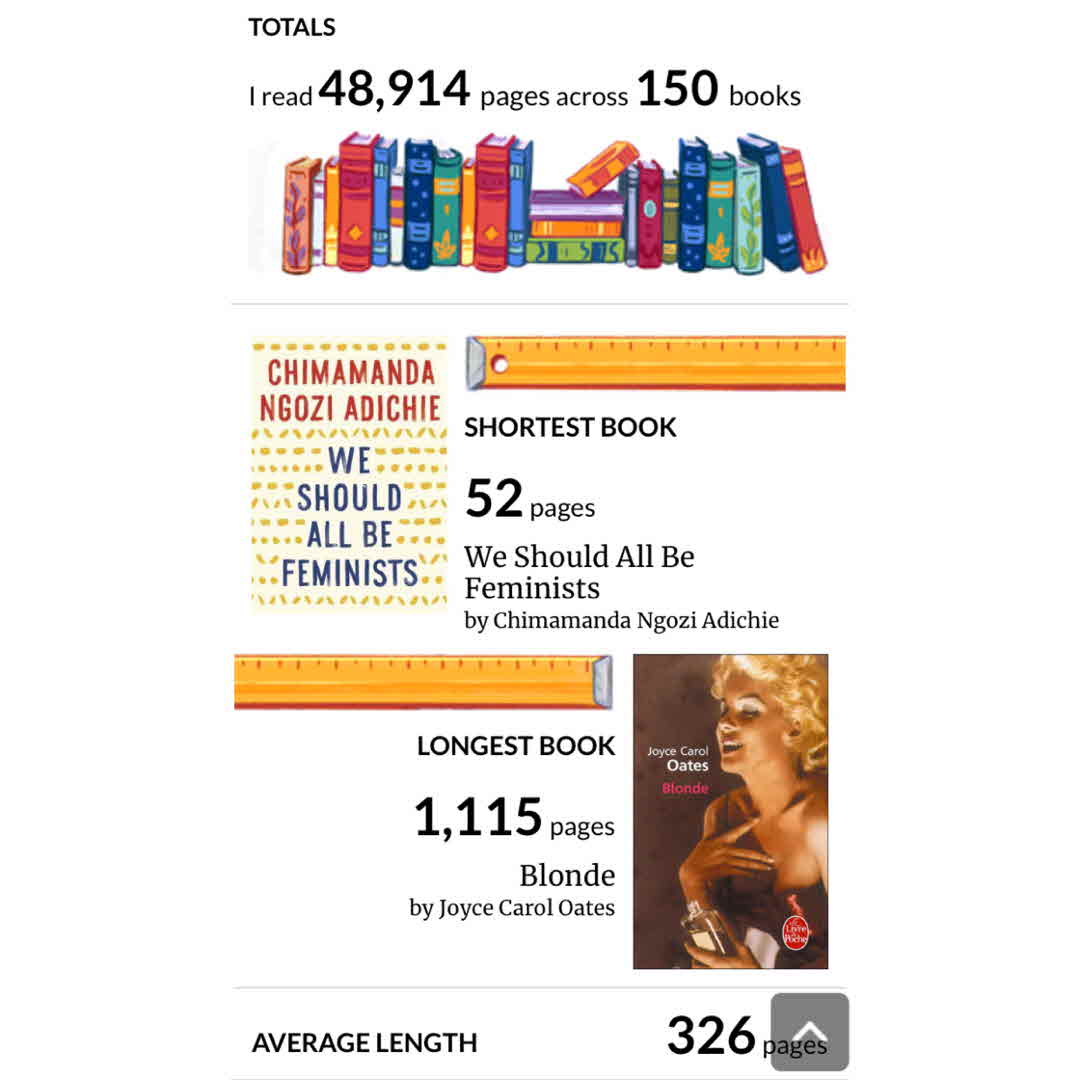Open the We Should All Be Feminists cover
The image size is (1080, 1080).
(349, 476)
